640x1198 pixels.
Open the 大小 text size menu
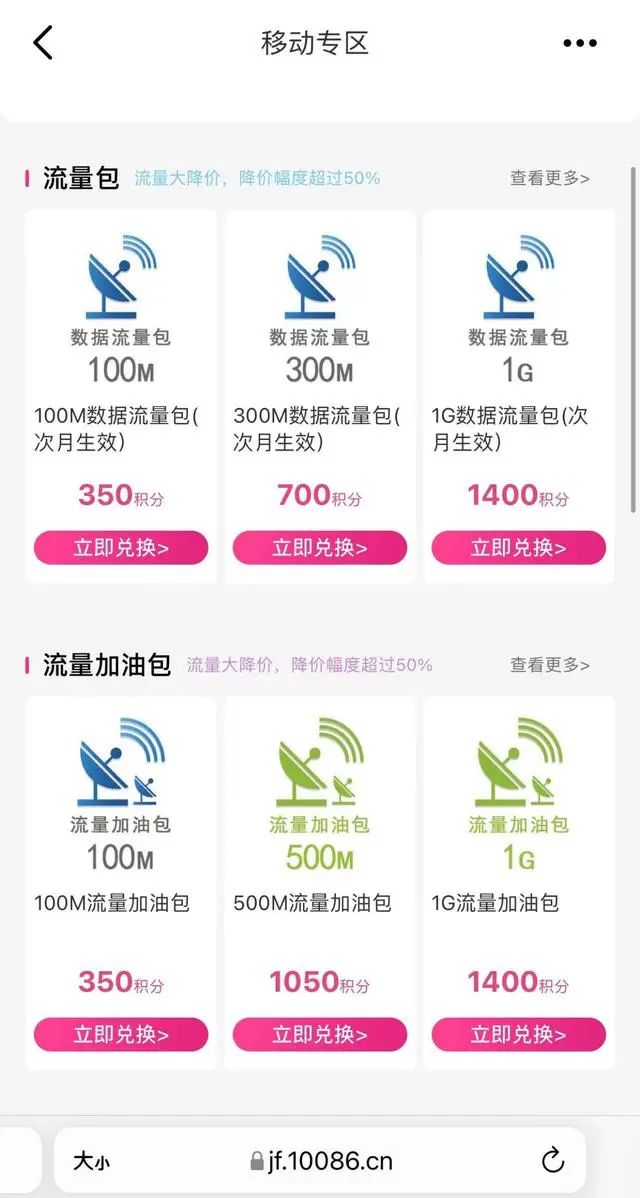coord(91,1161)
